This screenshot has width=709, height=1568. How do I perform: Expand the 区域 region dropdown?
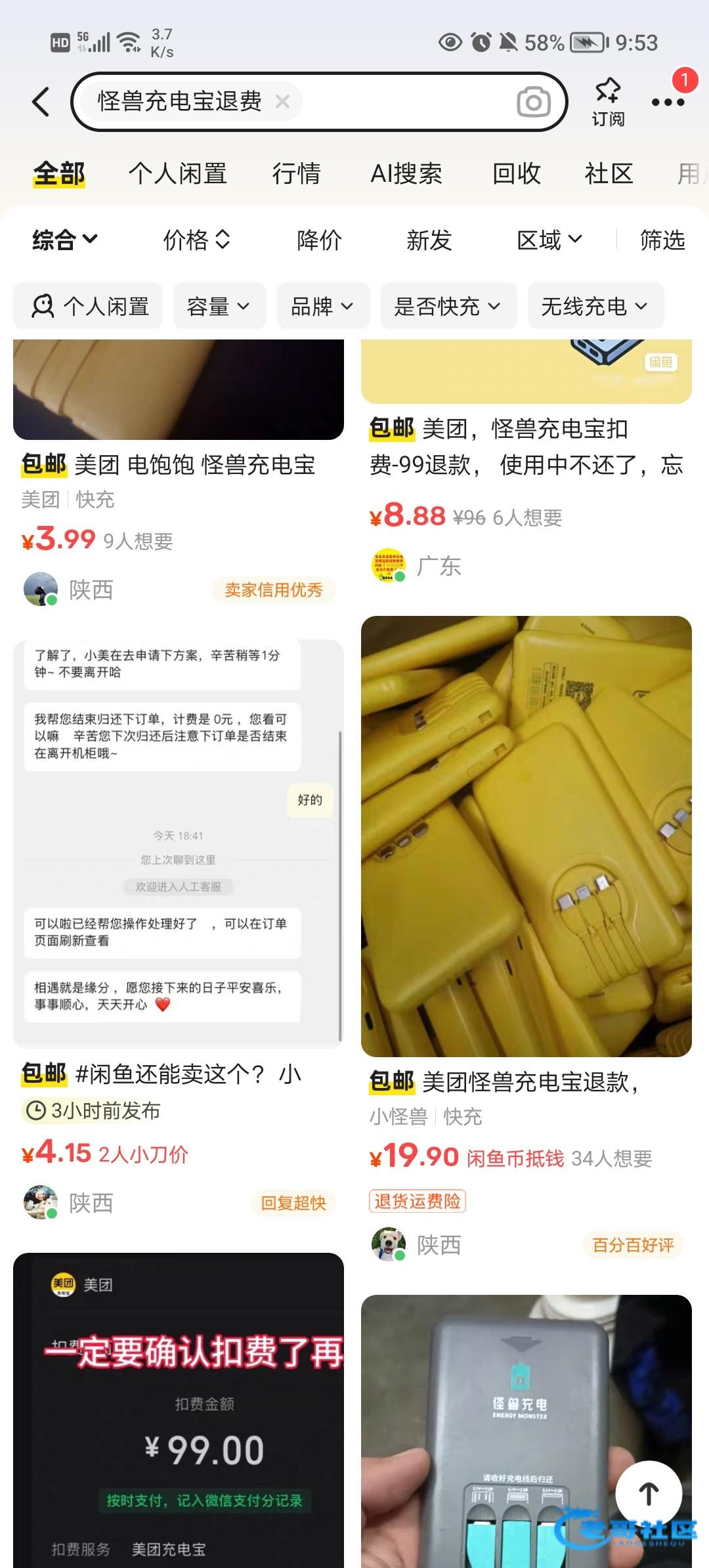tap(549, 240)
